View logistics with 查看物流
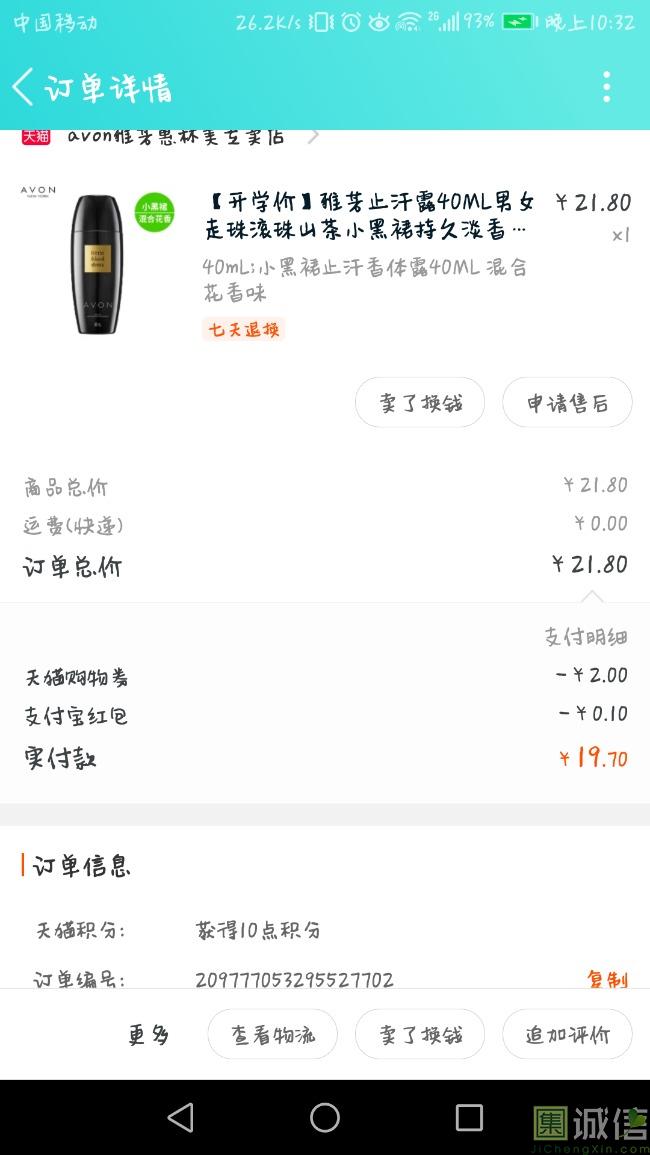 (273, 1034)
